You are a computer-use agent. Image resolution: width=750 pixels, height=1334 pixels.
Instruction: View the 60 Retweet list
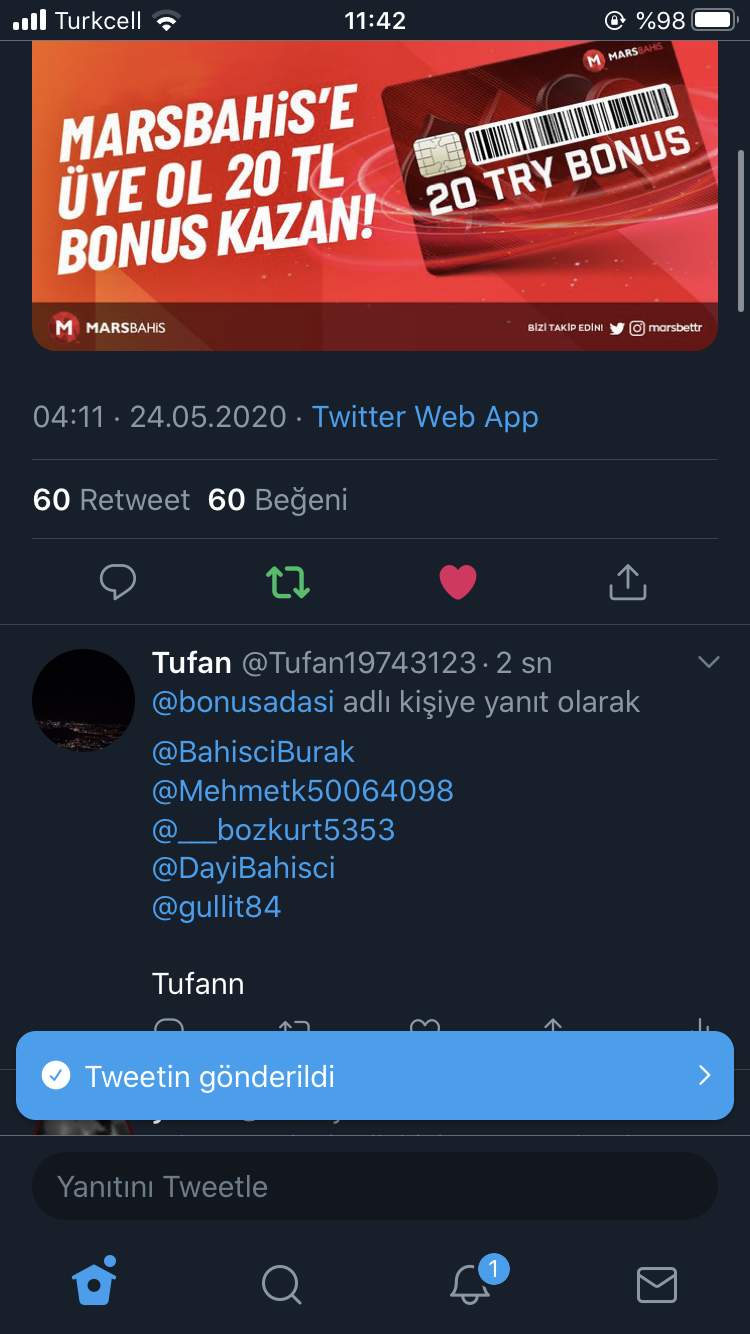coord(111,500)
